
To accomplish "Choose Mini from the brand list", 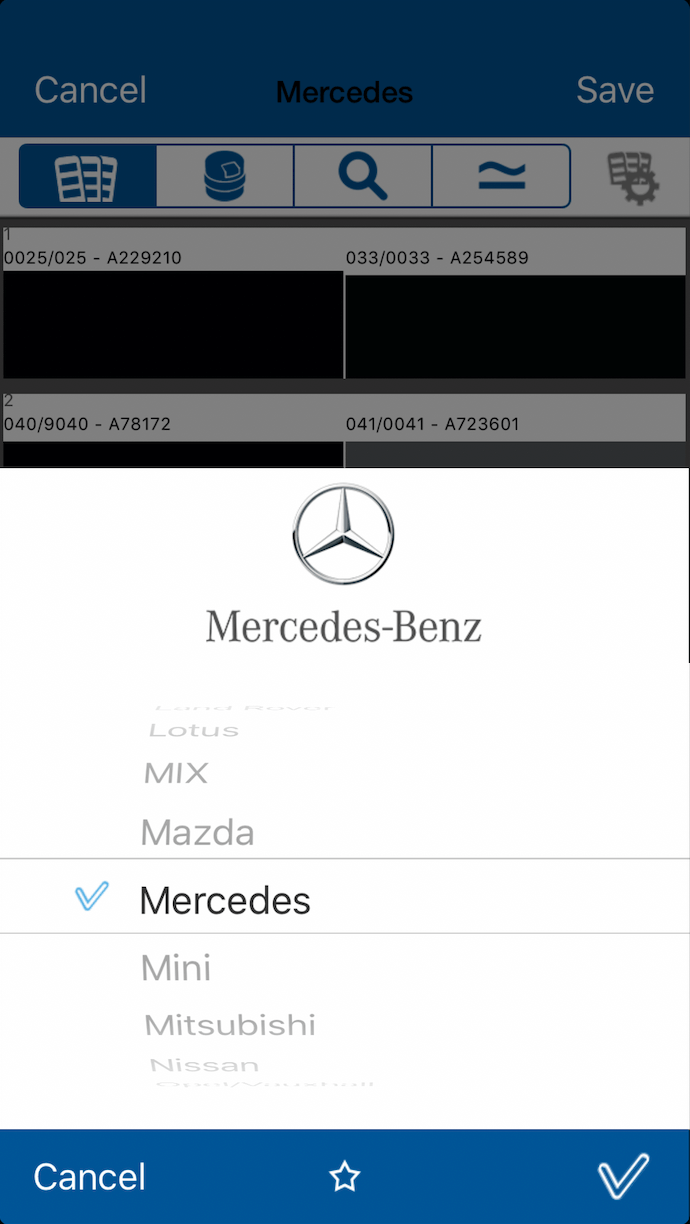I will pos(176,968).
